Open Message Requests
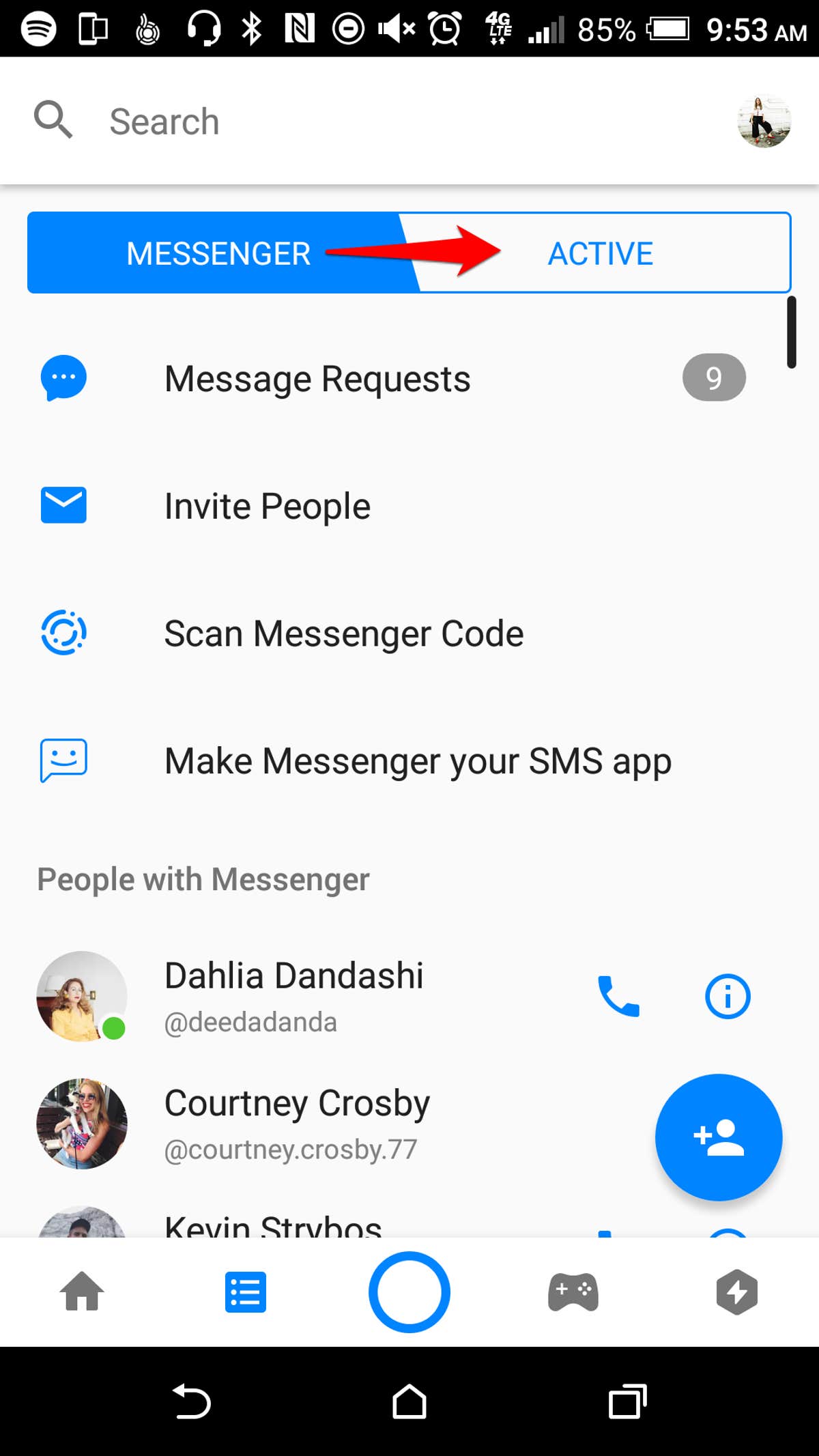The width and height of the screenshot is (819, 1456). [x=317, y=377]
